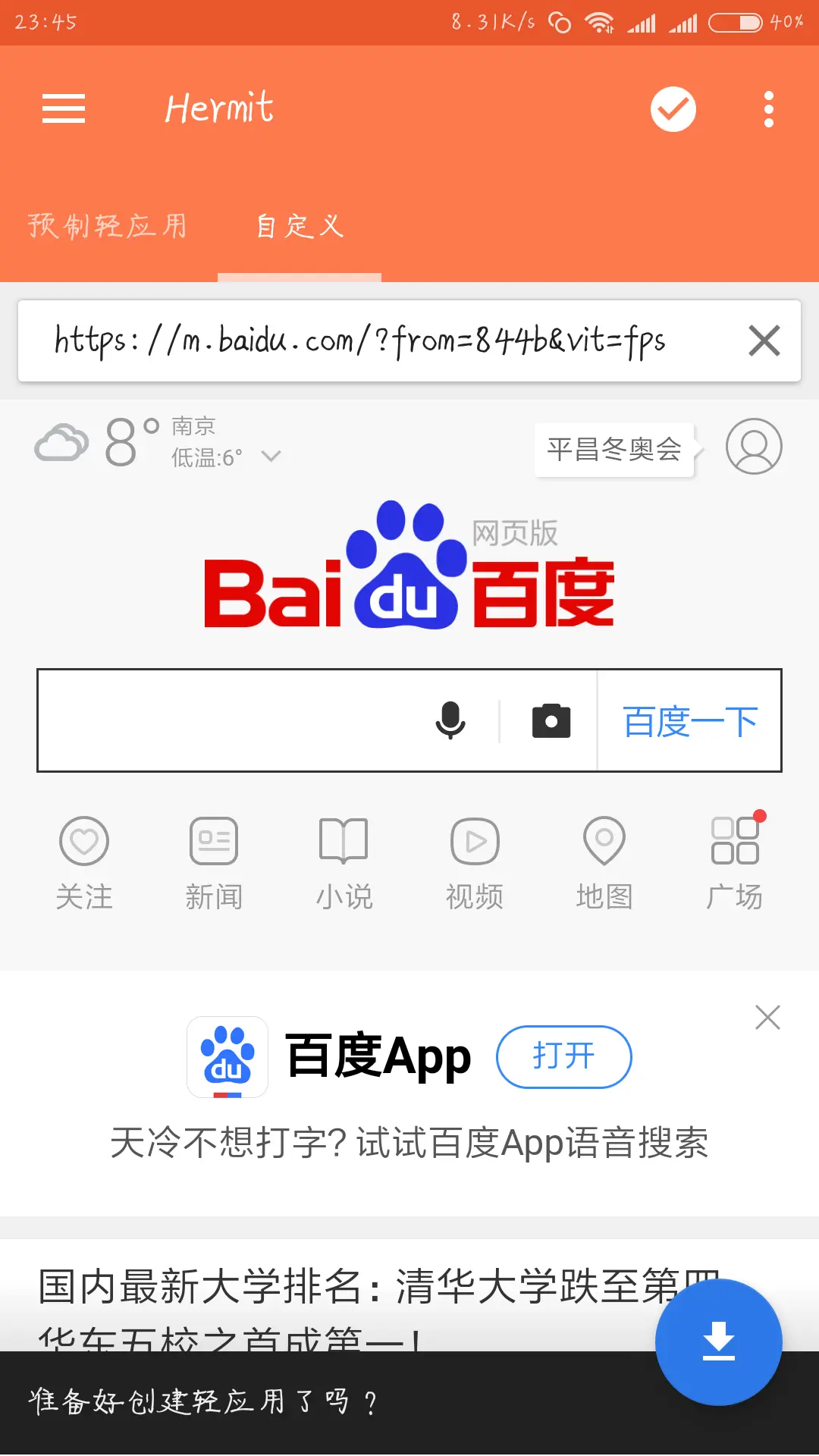This screenshot has width=819, height=1456.
Task: Tap the blue download floating button
Action: pos(718,1341)
